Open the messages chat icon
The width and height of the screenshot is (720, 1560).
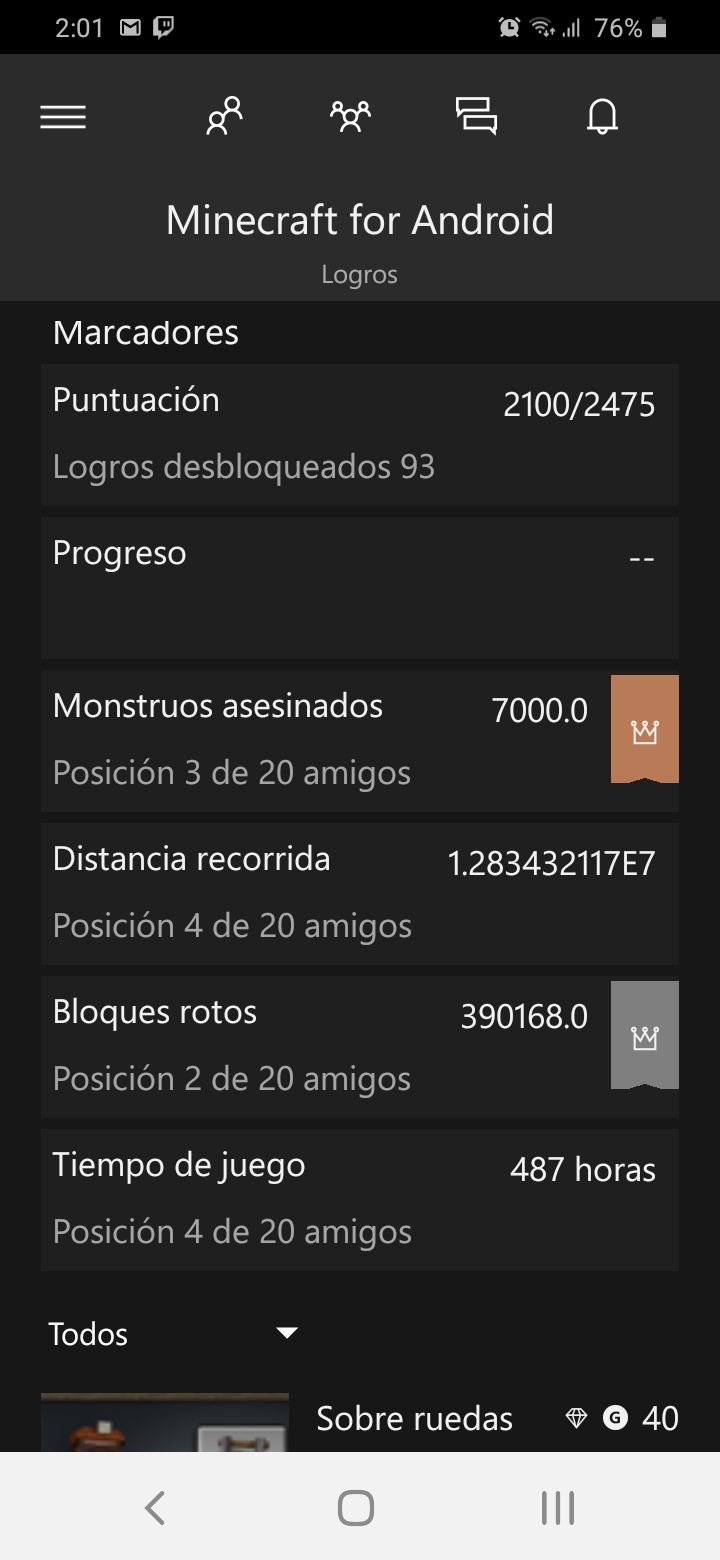[x=476, y=117]
